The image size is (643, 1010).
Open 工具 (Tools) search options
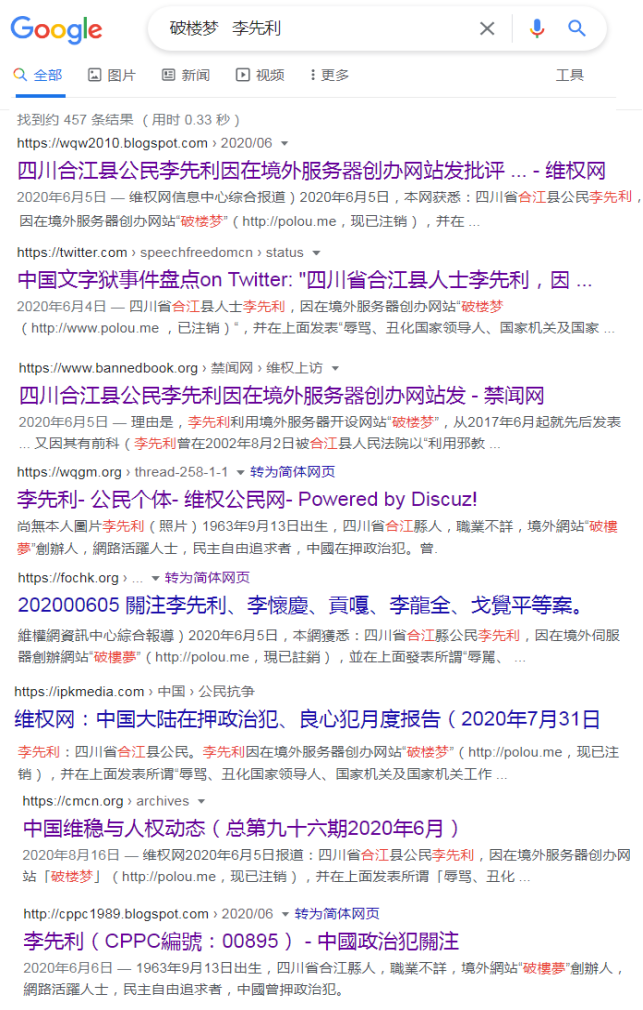point(569,75)
